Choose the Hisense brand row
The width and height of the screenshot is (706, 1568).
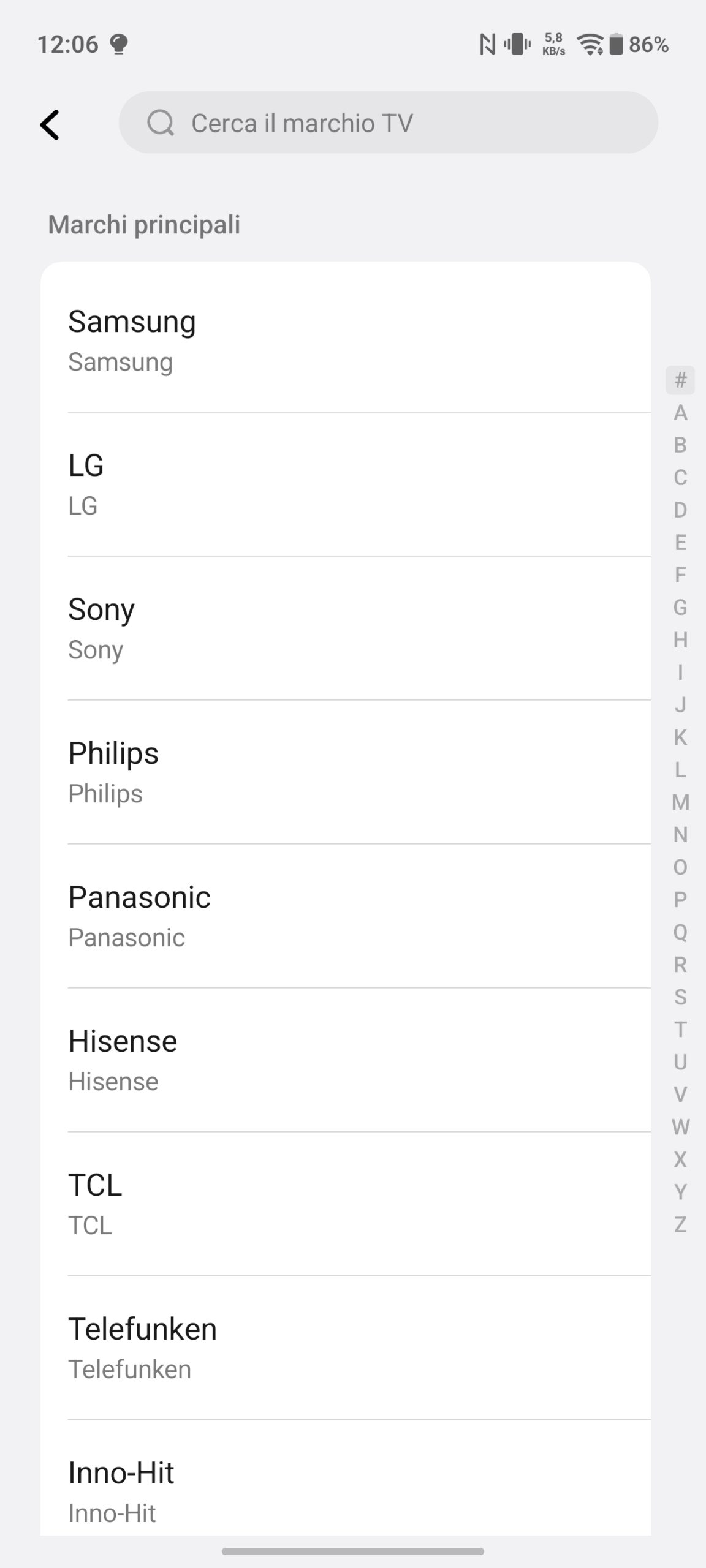346,1060
